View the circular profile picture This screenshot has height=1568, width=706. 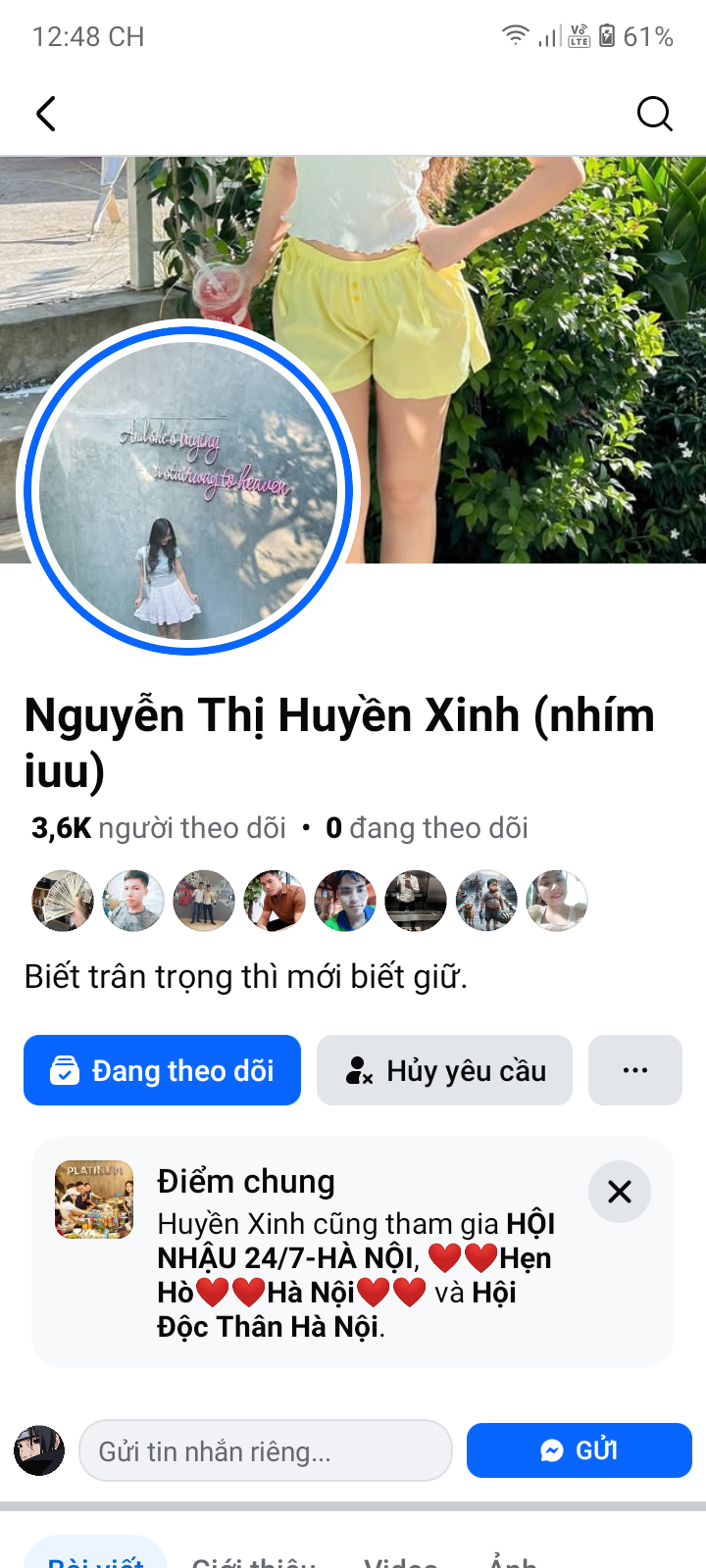188,488
